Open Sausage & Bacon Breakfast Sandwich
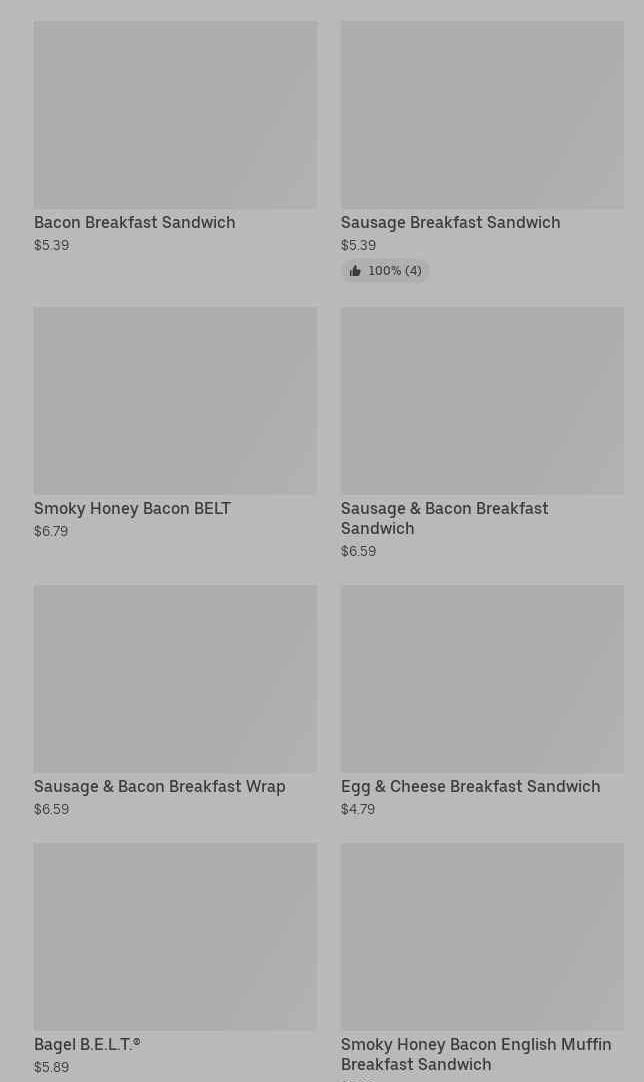Viewport: 644px width, 1082px height. pos(482,433)
